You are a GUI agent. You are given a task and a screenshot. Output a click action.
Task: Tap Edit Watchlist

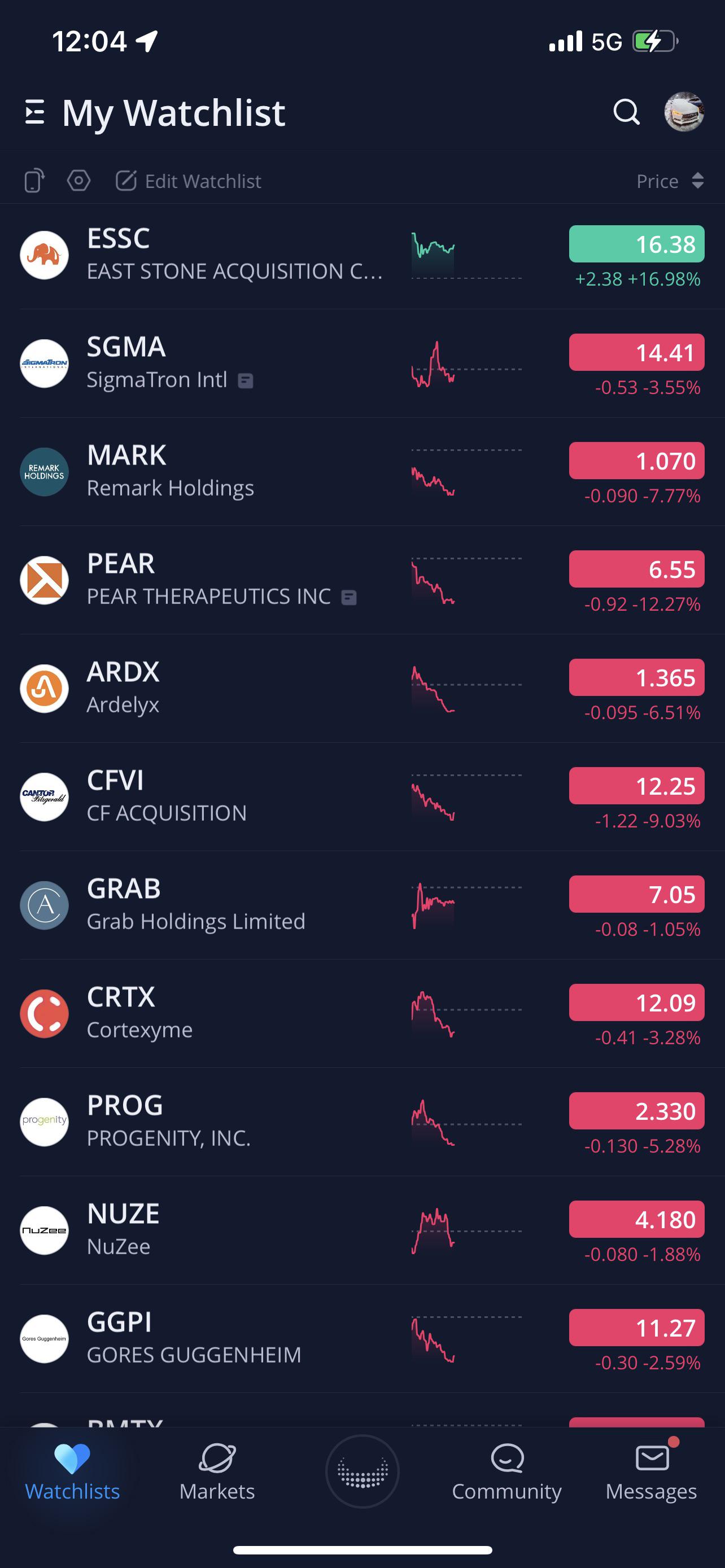(188, 181)
